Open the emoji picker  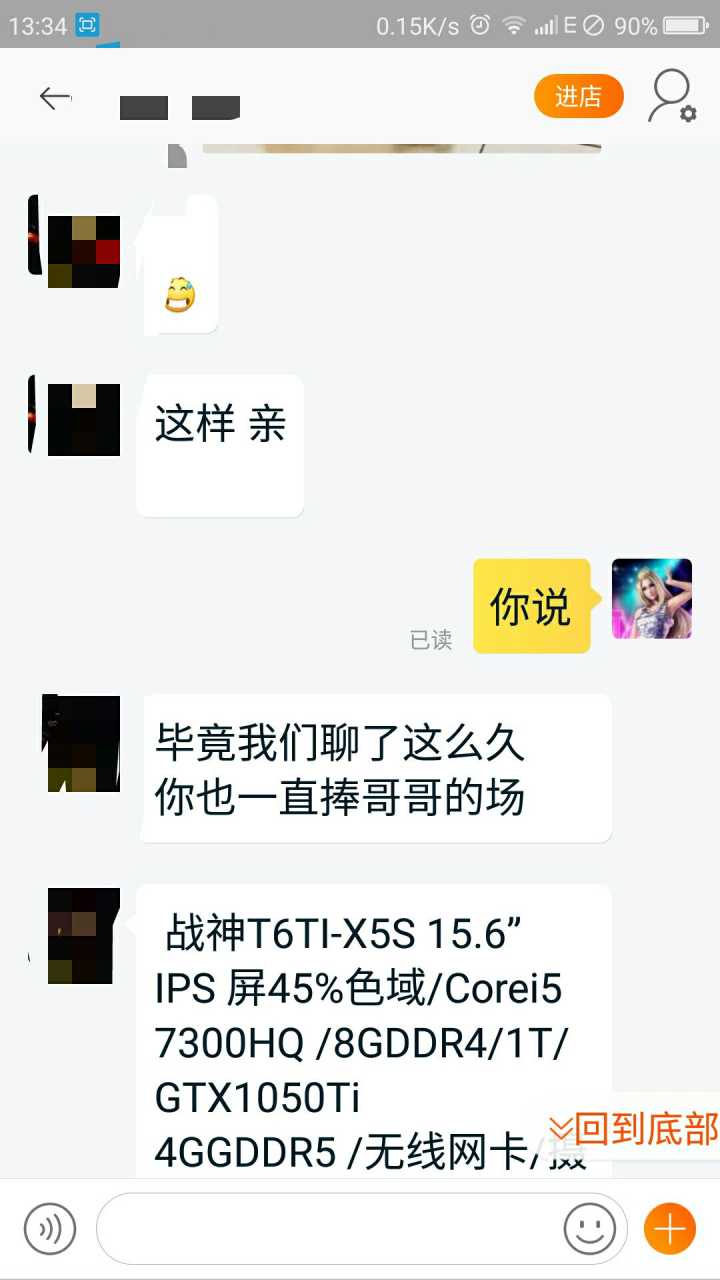[x=590, y=1228]
